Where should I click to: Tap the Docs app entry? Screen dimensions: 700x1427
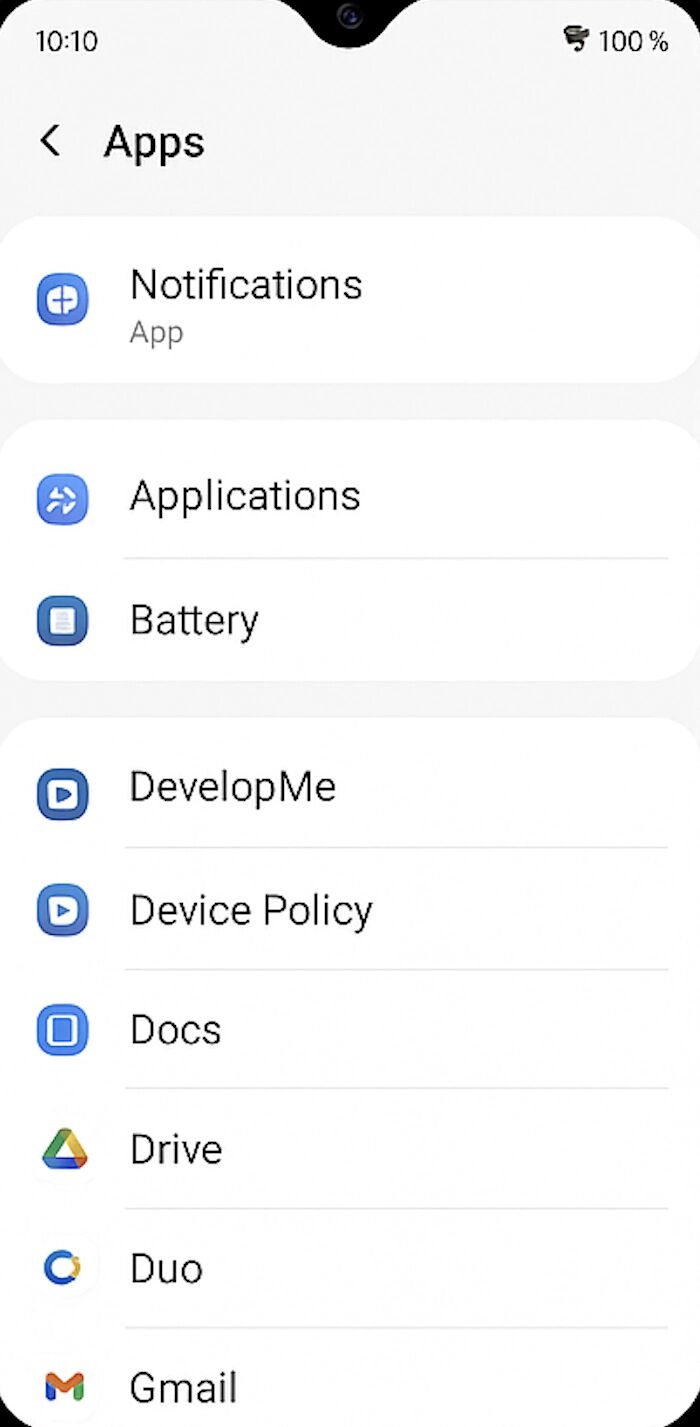point(350,1030)
